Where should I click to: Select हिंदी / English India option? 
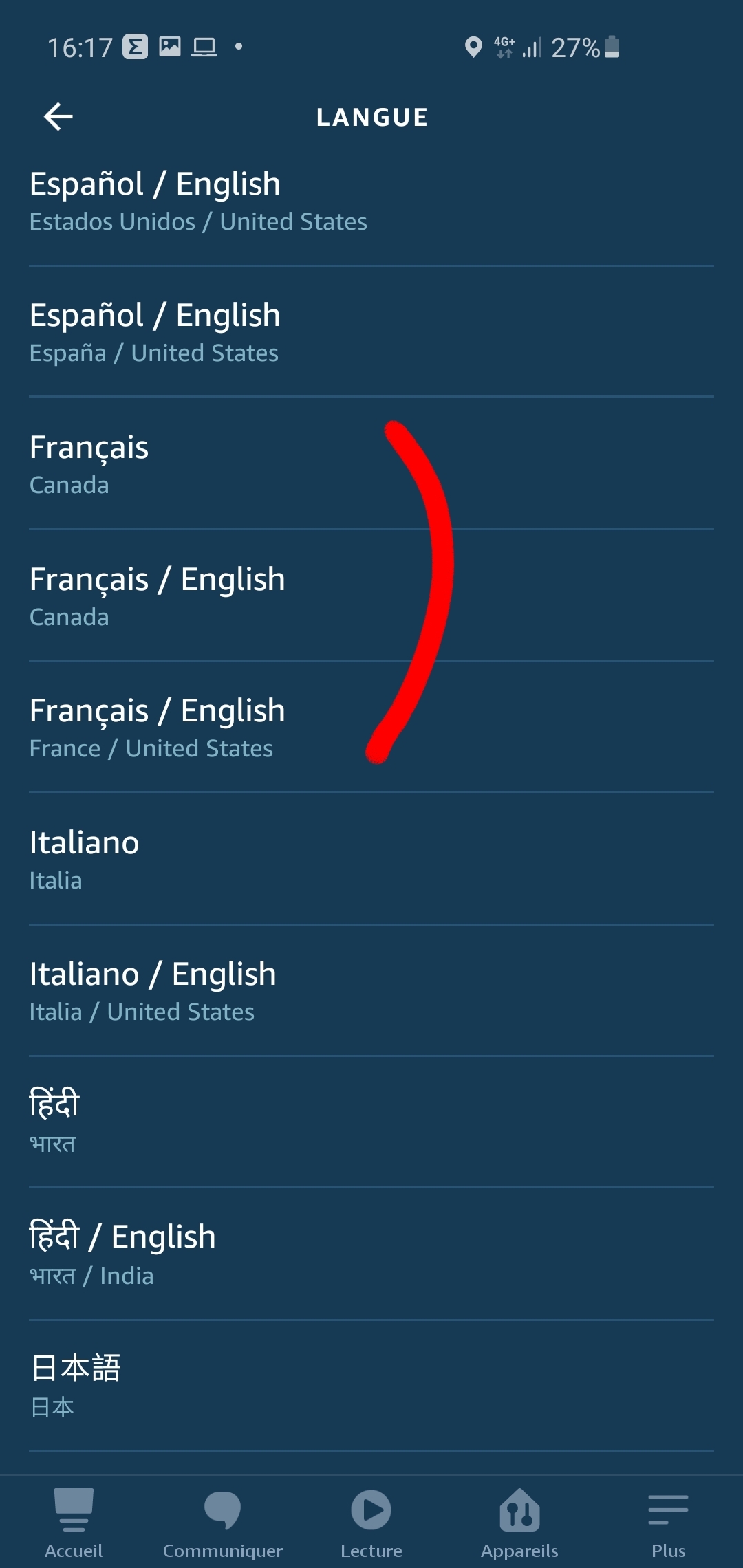click(371, 1254)
